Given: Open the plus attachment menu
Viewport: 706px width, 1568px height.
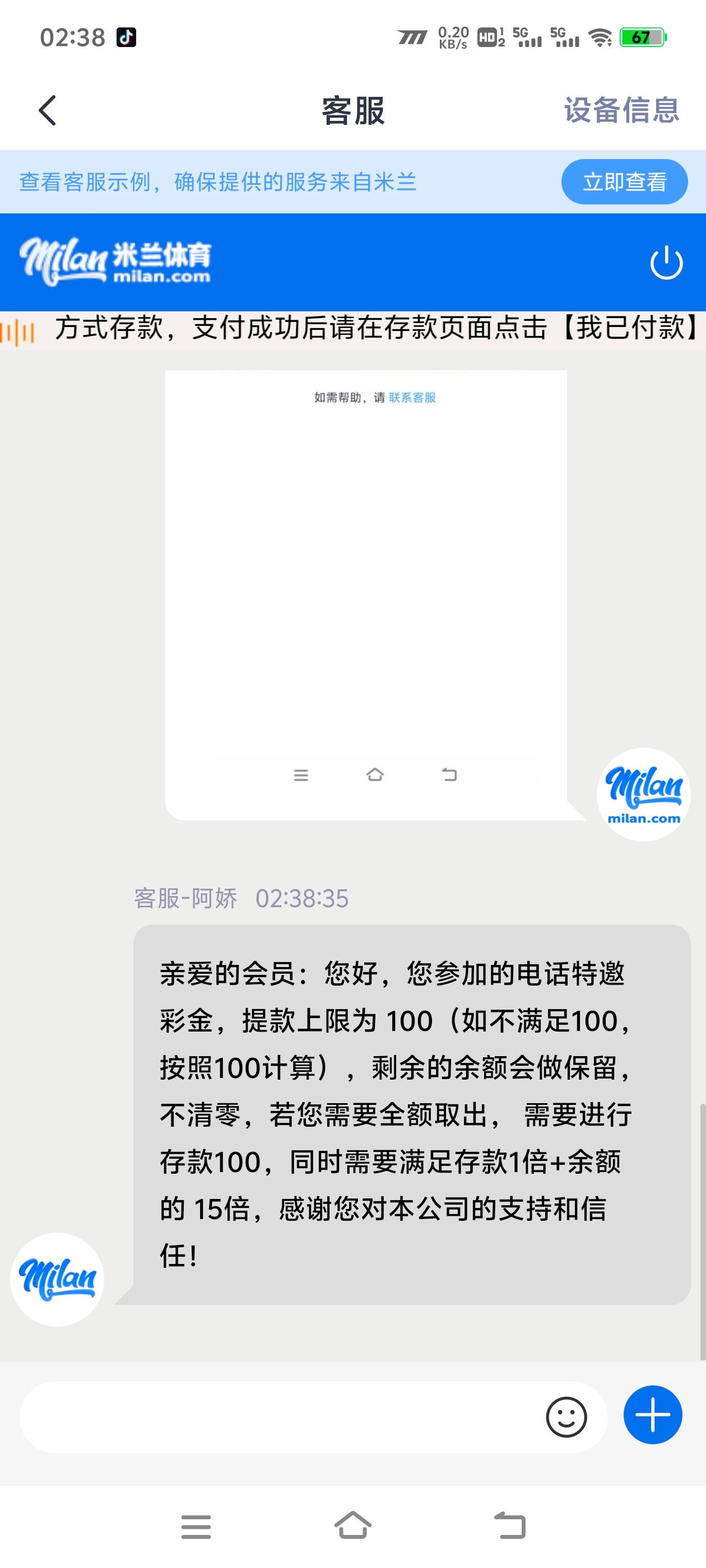Looking at the screenshot, I should click(652, 1415).
